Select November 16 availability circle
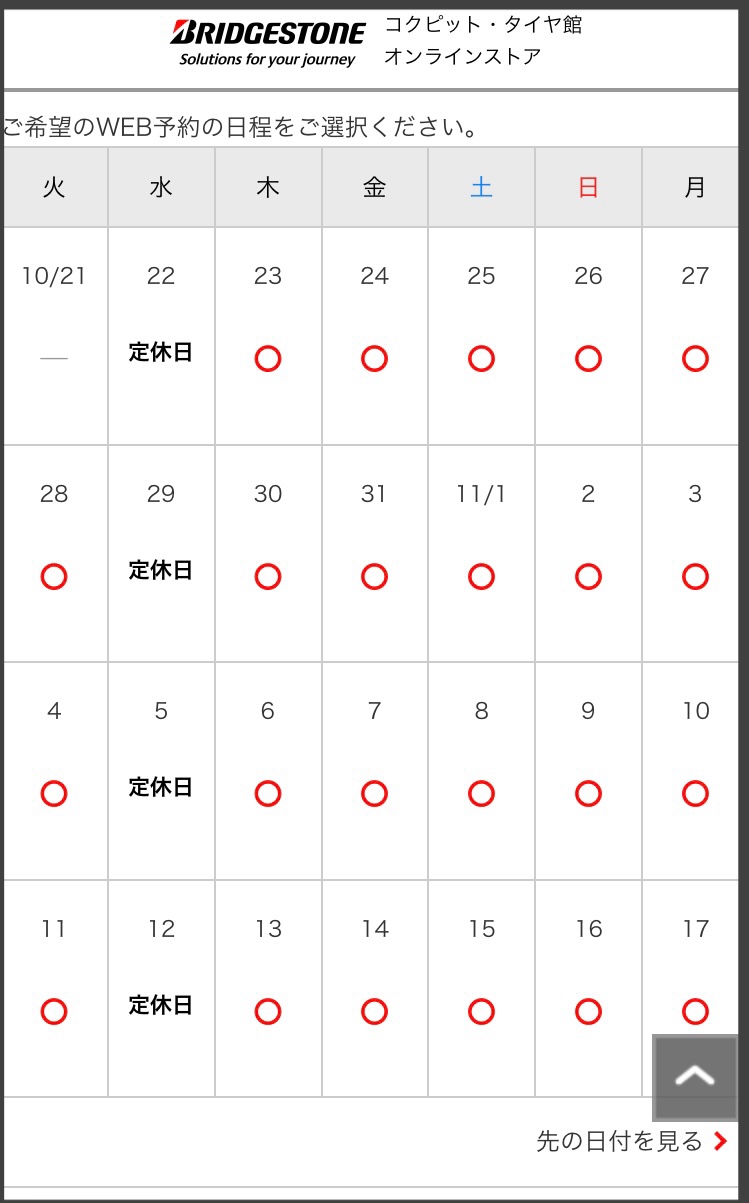The height and width of the screenshot is (1203, 749). click(588, 1011)
